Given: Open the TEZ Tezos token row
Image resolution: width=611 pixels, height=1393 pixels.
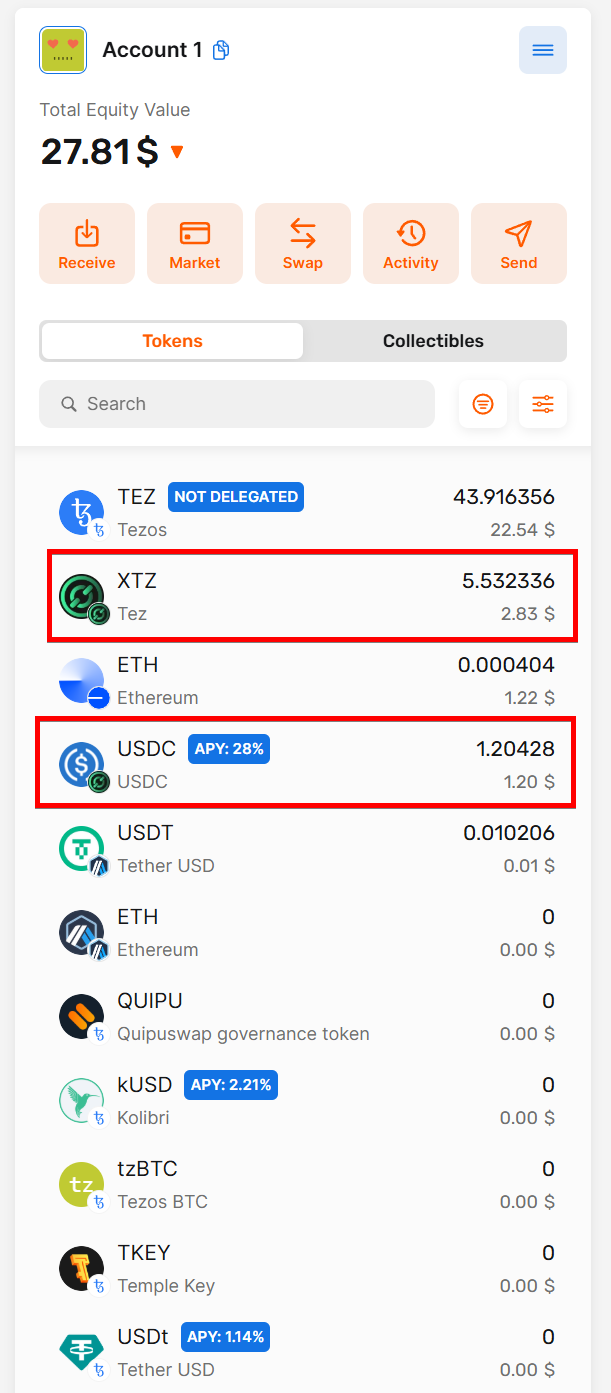Looking at the screenshot, I should (x=306, y=513).
